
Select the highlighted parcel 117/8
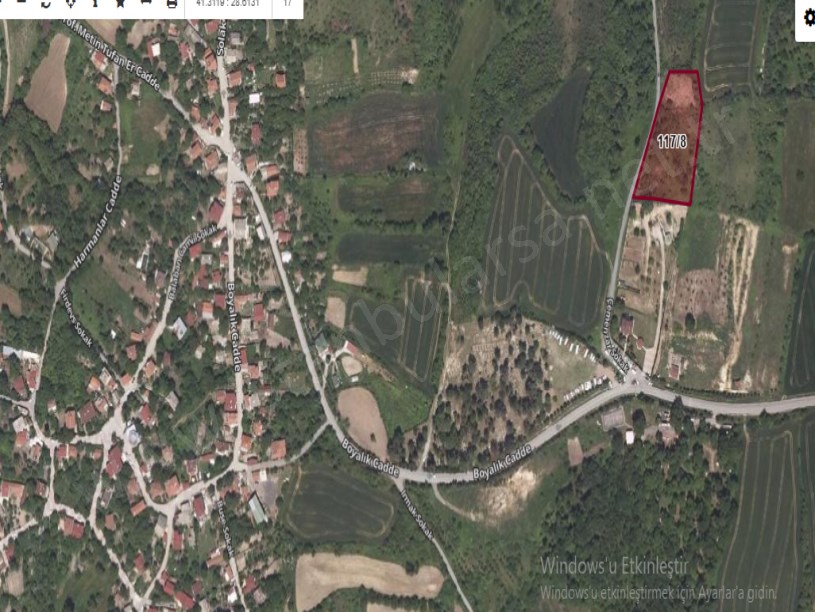pos(670,141)
